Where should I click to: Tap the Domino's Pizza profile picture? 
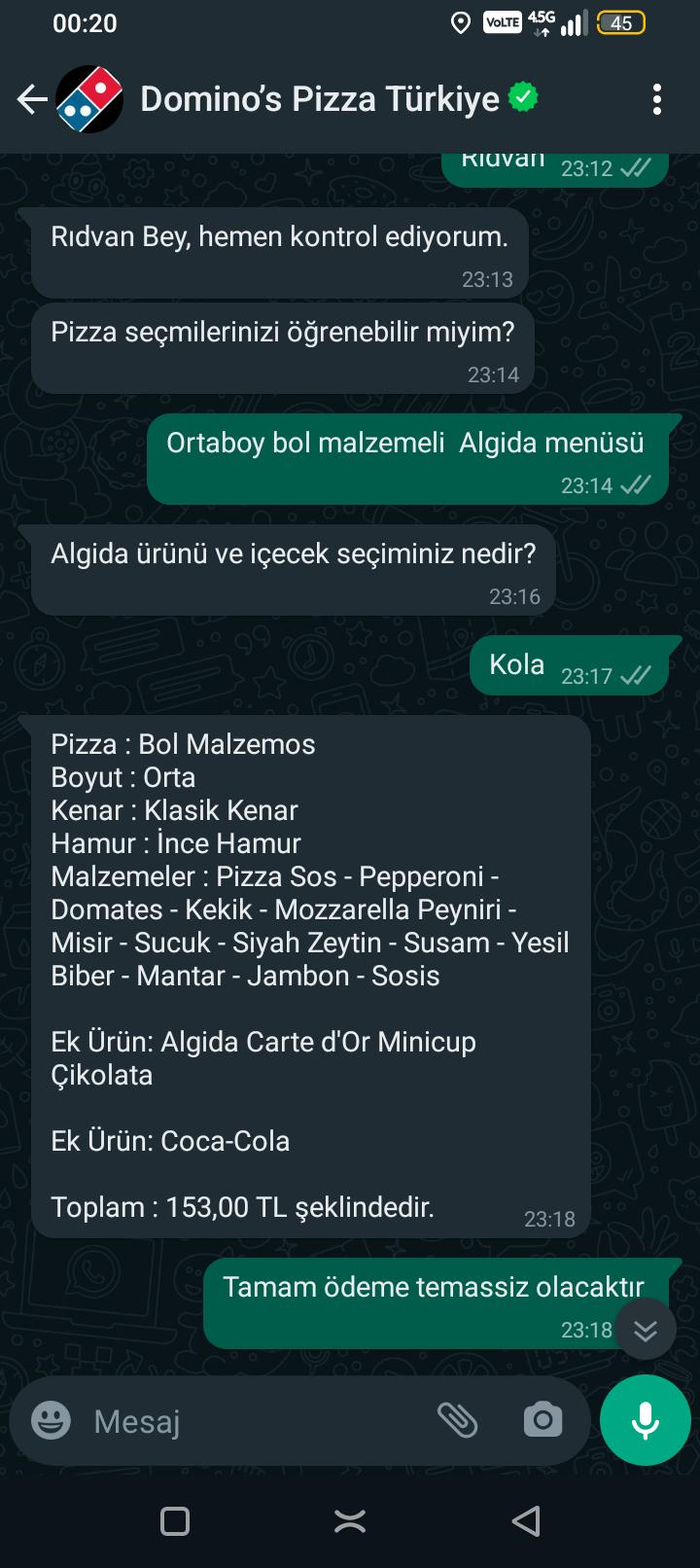click(x=89, y=98)
